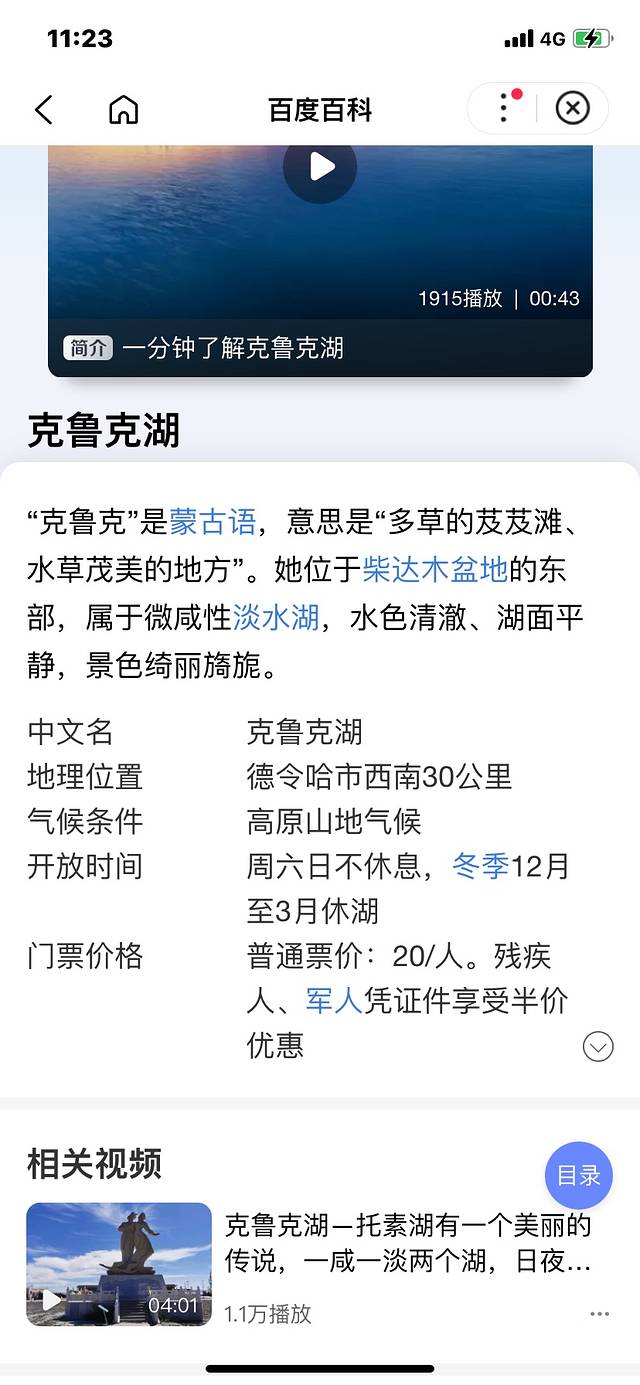Screen dimensions: 640x1385
Task: Open the home icon in the top bar
Action: click(123, 109)
